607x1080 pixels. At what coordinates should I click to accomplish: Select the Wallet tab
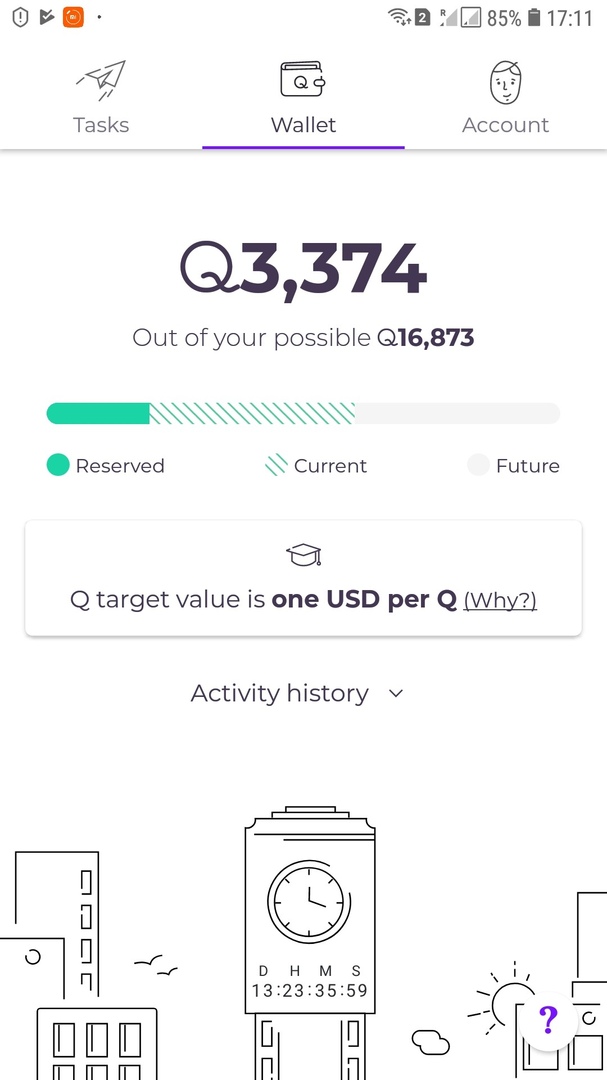pyautogui.click(x=303, y=99)
